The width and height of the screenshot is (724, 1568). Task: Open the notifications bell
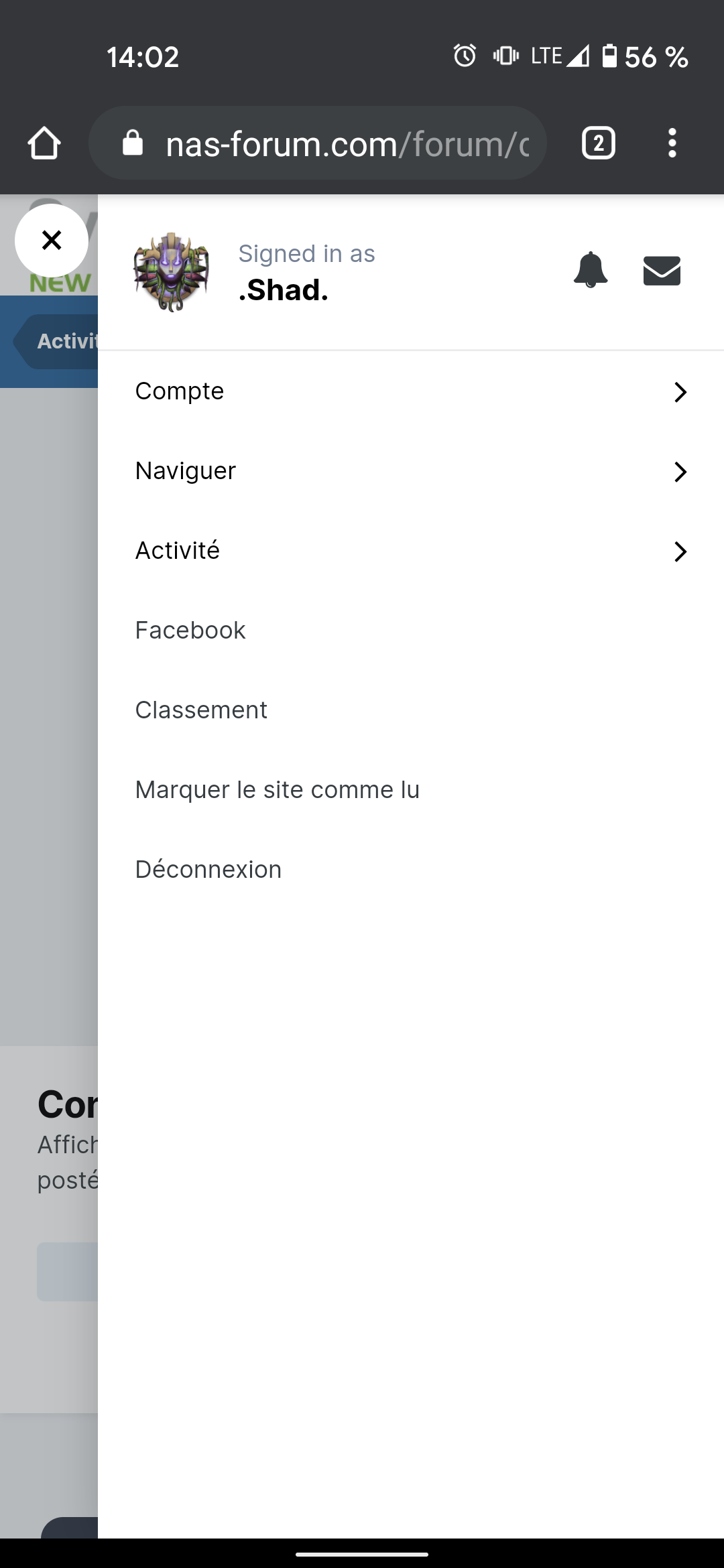click(x=591, y=270)
